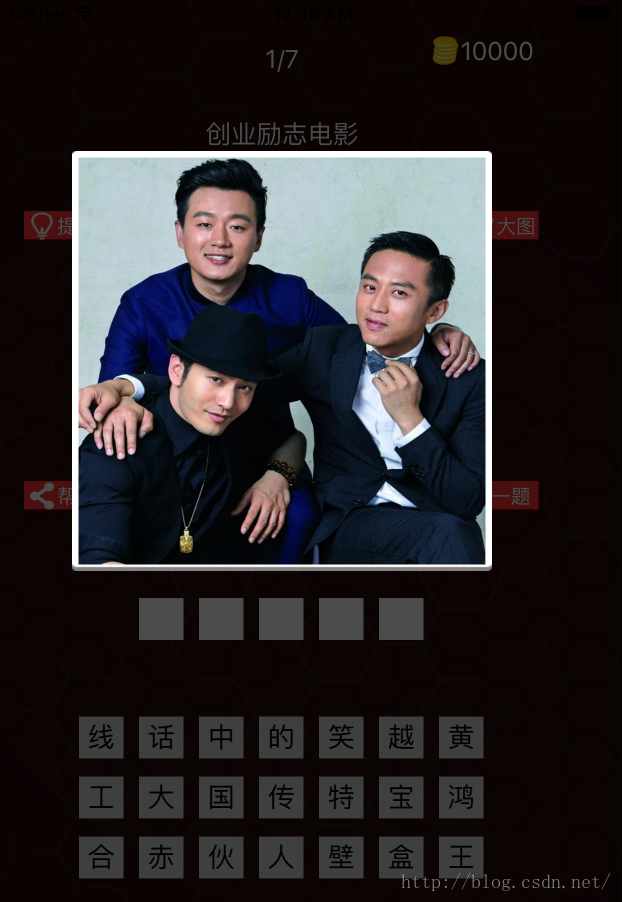Select the character 越
Screen dimensions: 622x902
click(x=401, y=737)
